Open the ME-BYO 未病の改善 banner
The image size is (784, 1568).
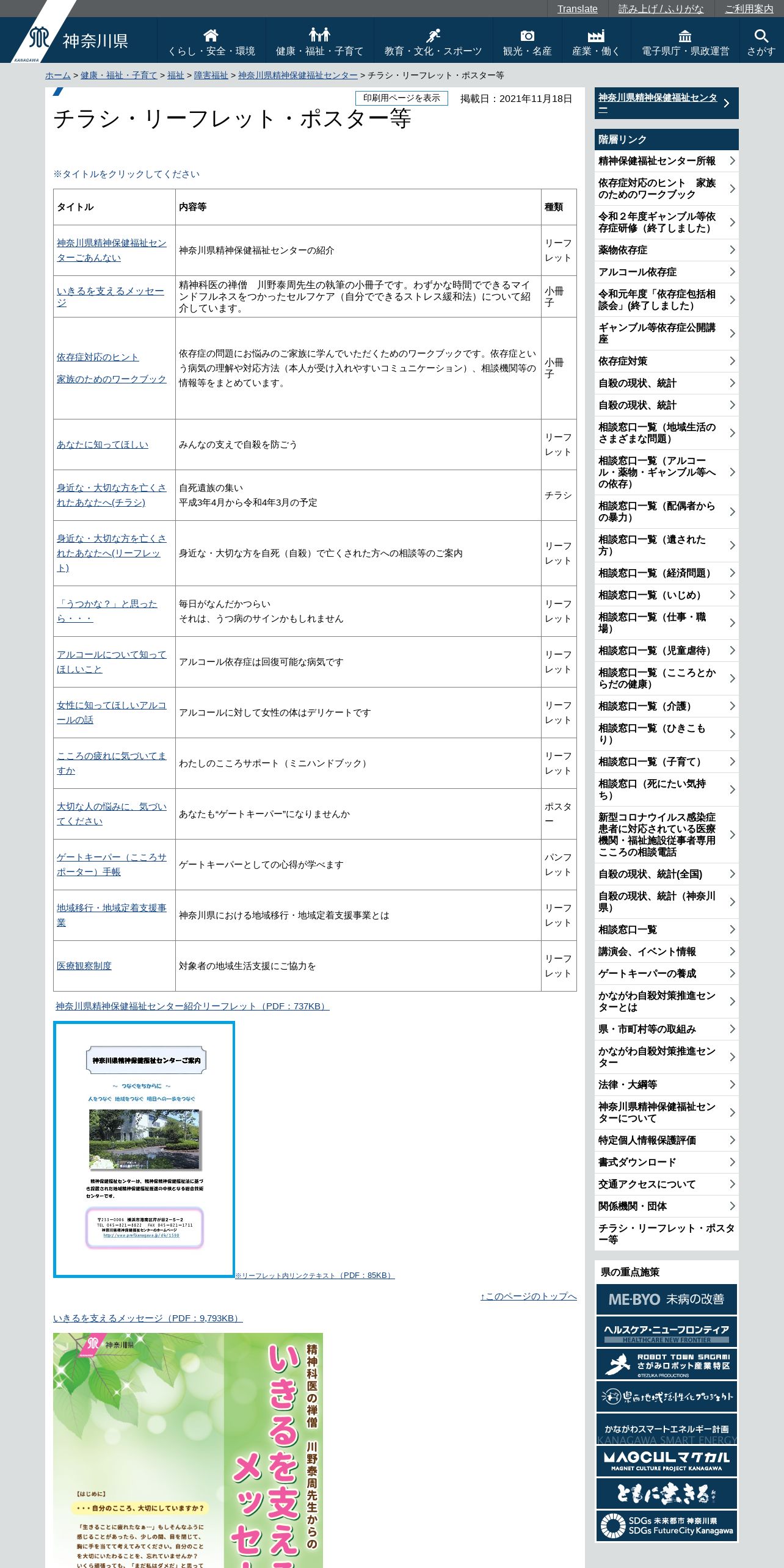coord(666,1299)
